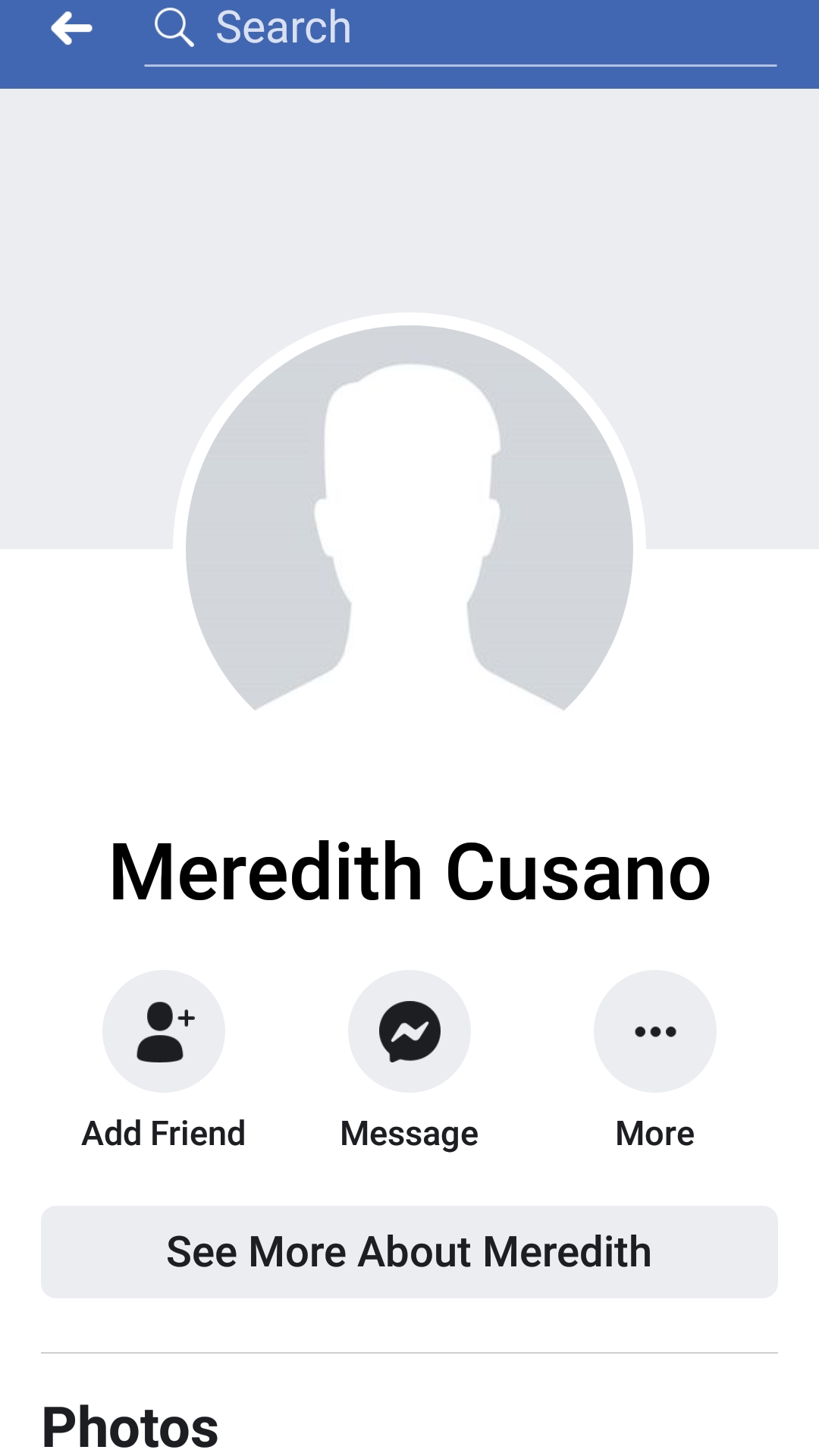This screenshot has height=1456, width=819.
Task: Open the More options menu
Action: click(x=655, y=1031)
